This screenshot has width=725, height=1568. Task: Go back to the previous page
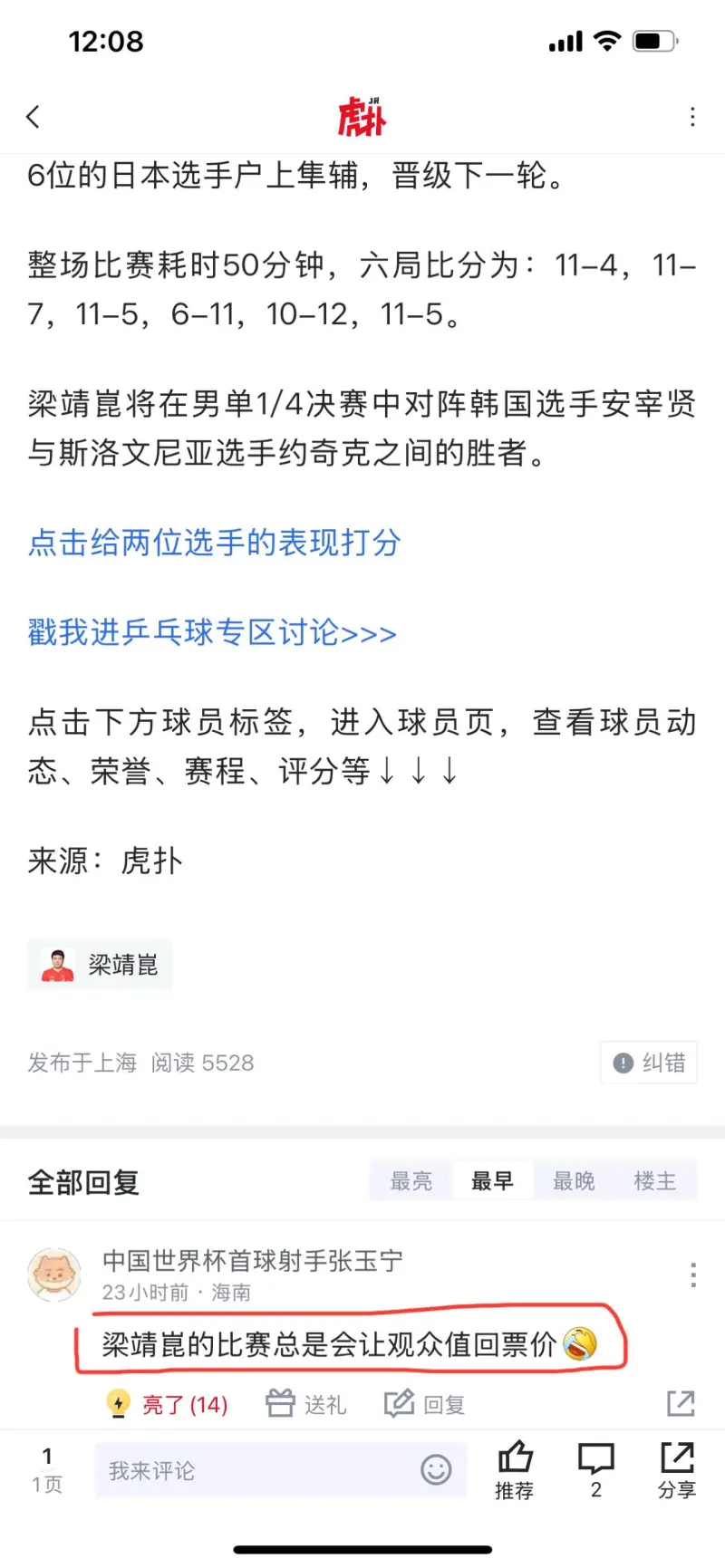[34, 117]
